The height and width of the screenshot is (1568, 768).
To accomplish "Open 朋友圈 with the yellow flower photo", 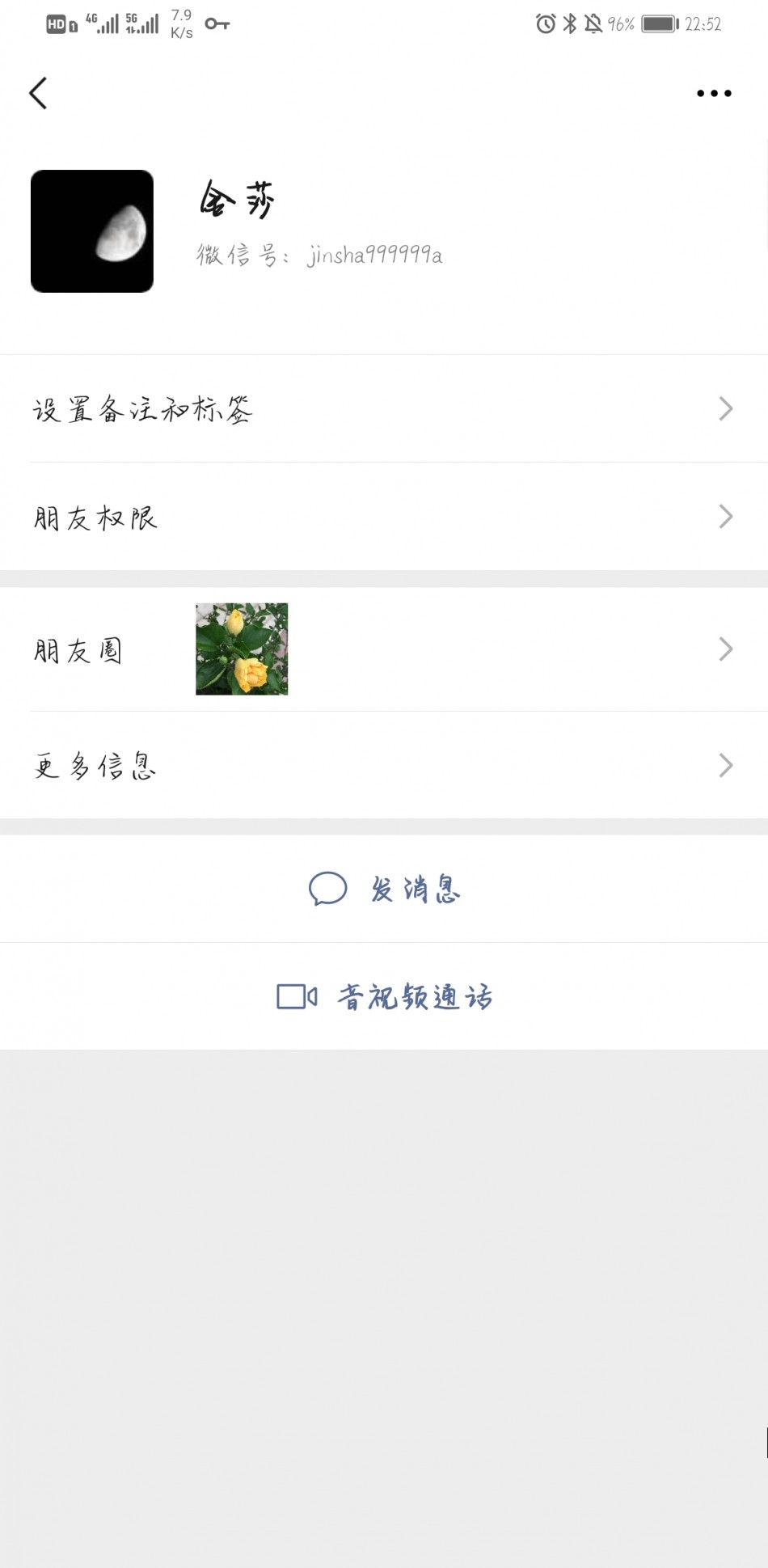I will tap(384, 649).
